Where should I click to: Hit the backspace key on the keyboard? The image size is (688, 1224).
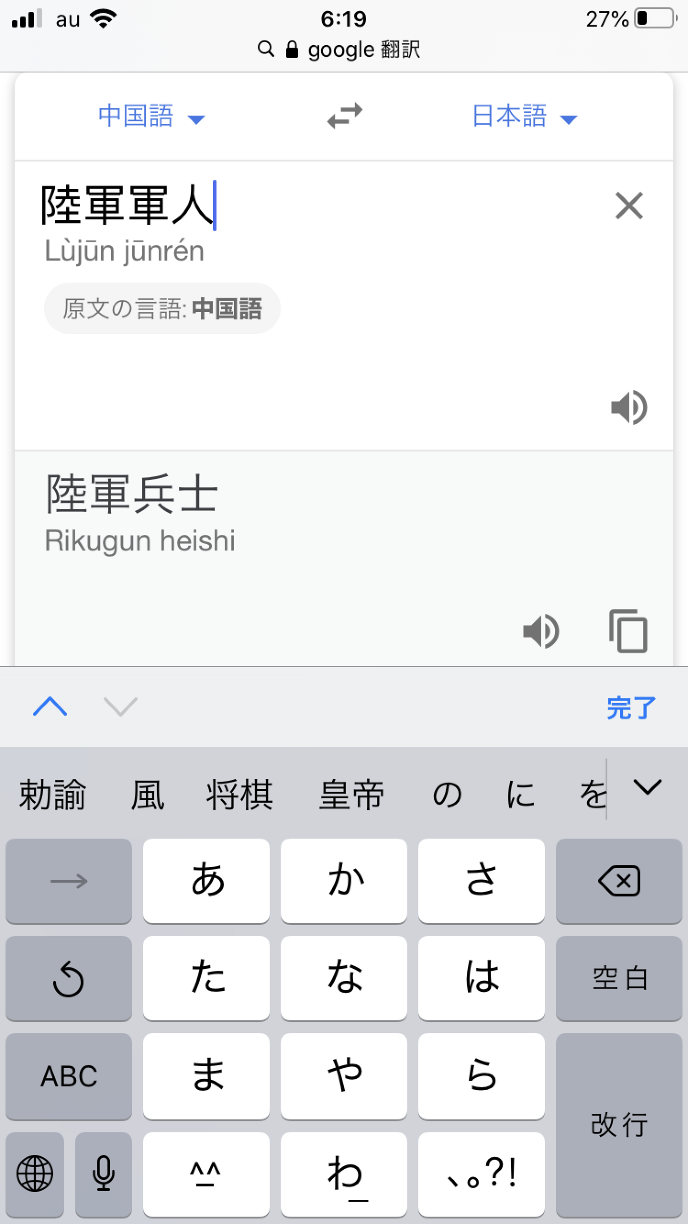pyautogui.click(x=618, y=881)
